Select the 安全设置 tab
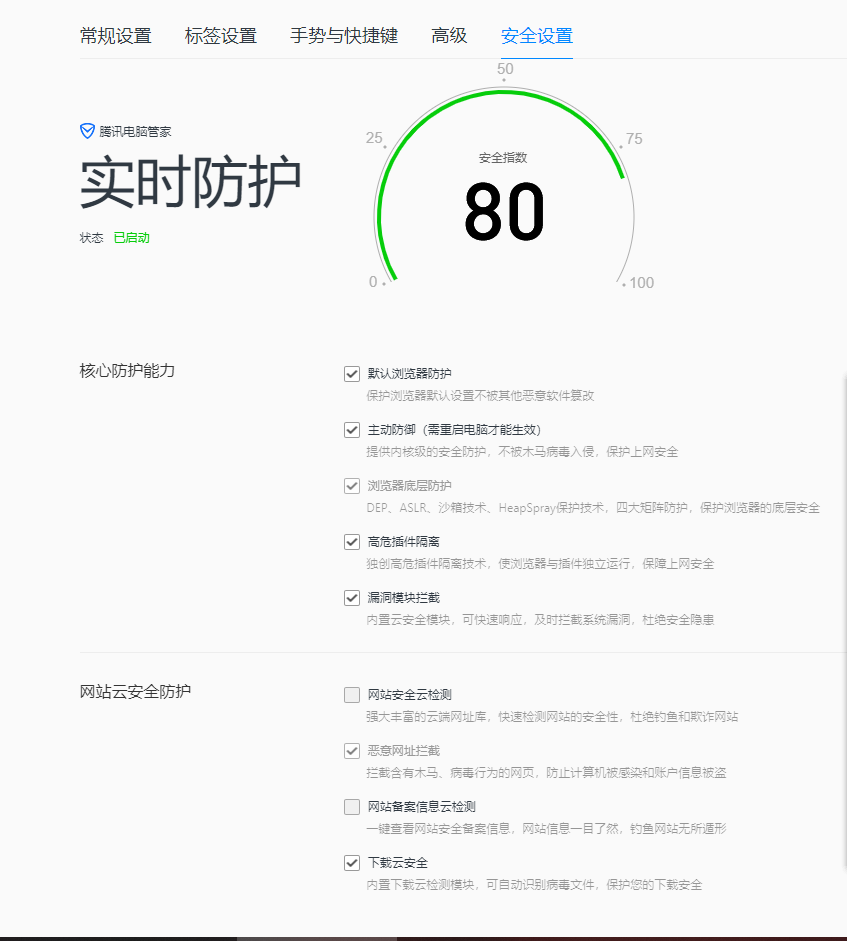Image resolution: width=847 pixels, height=941 pixels. 536,35
